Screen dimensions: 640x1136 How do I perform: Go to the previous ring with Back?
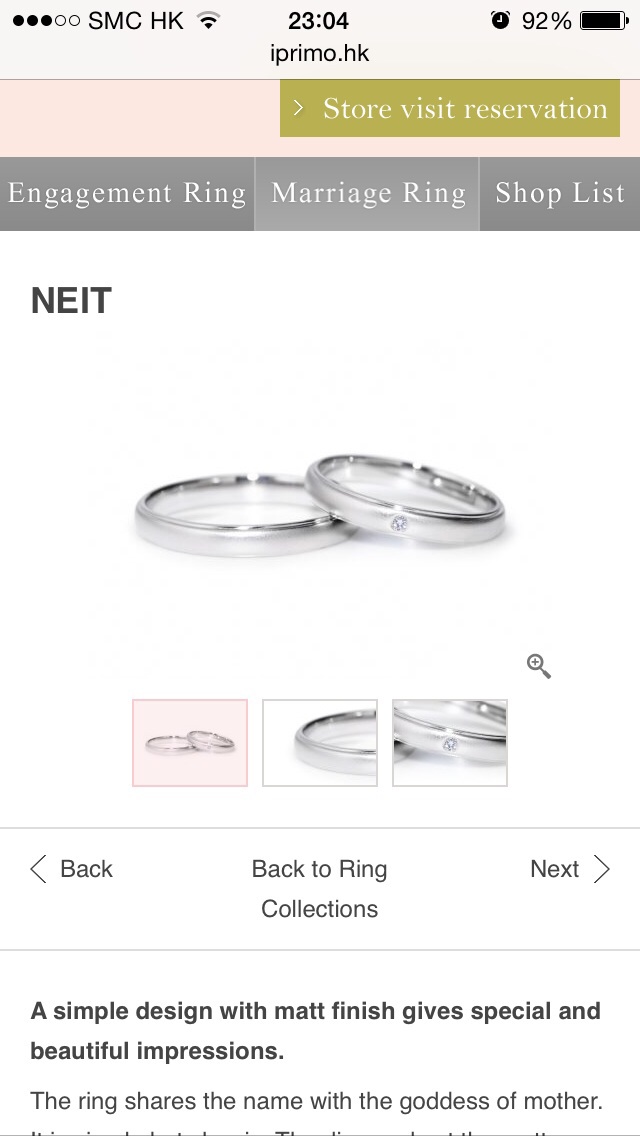click(71, 869)
